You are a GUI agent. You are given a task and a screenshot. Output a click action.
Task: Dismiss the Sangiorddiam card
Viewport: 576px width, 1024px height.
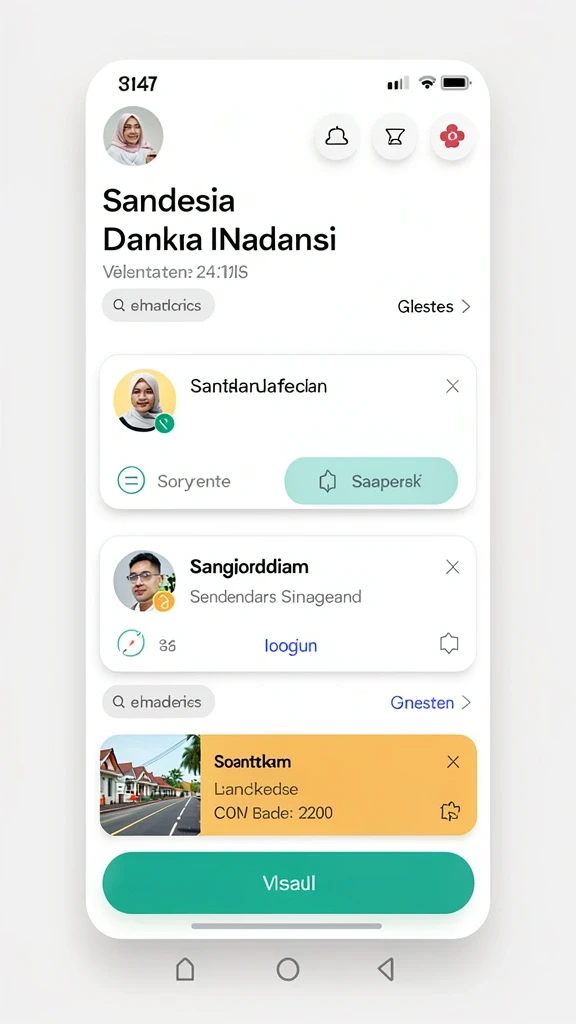click(x=452, y=568)
